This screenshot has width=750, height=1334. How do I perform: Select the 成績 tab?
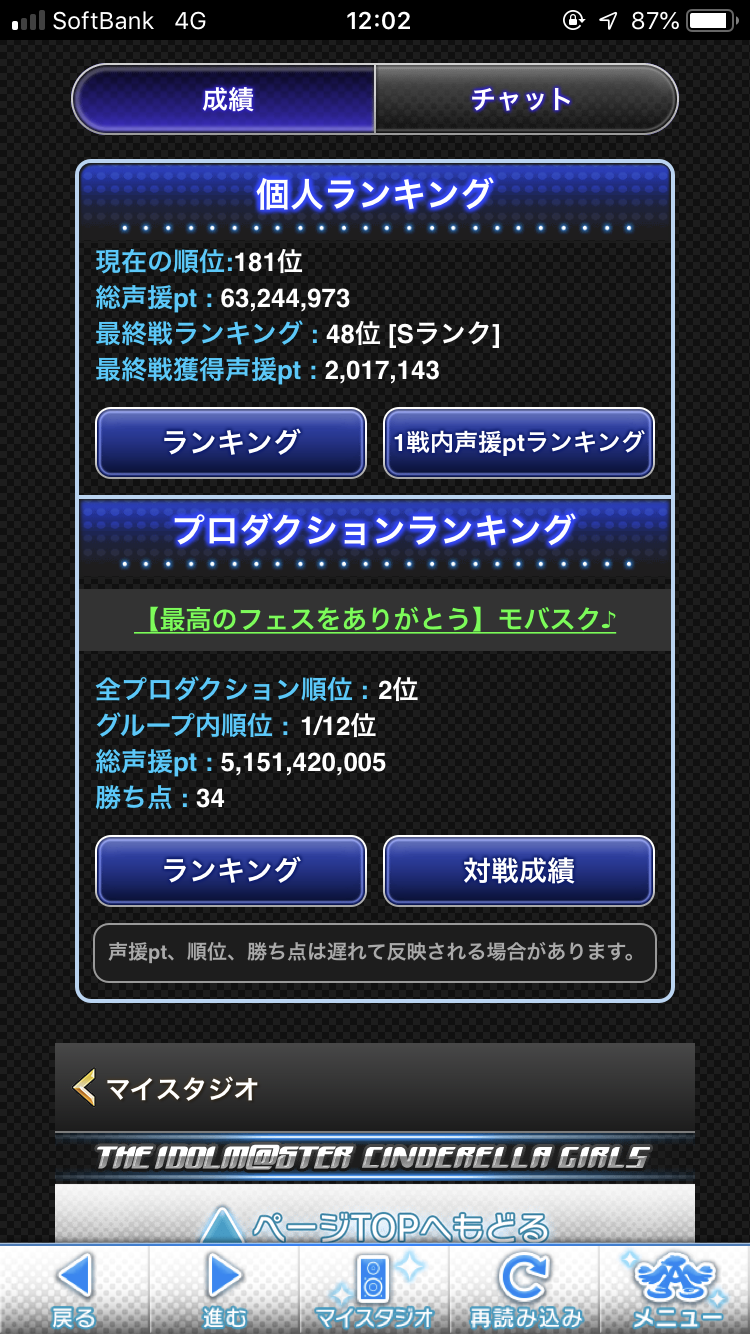point(226,99)
